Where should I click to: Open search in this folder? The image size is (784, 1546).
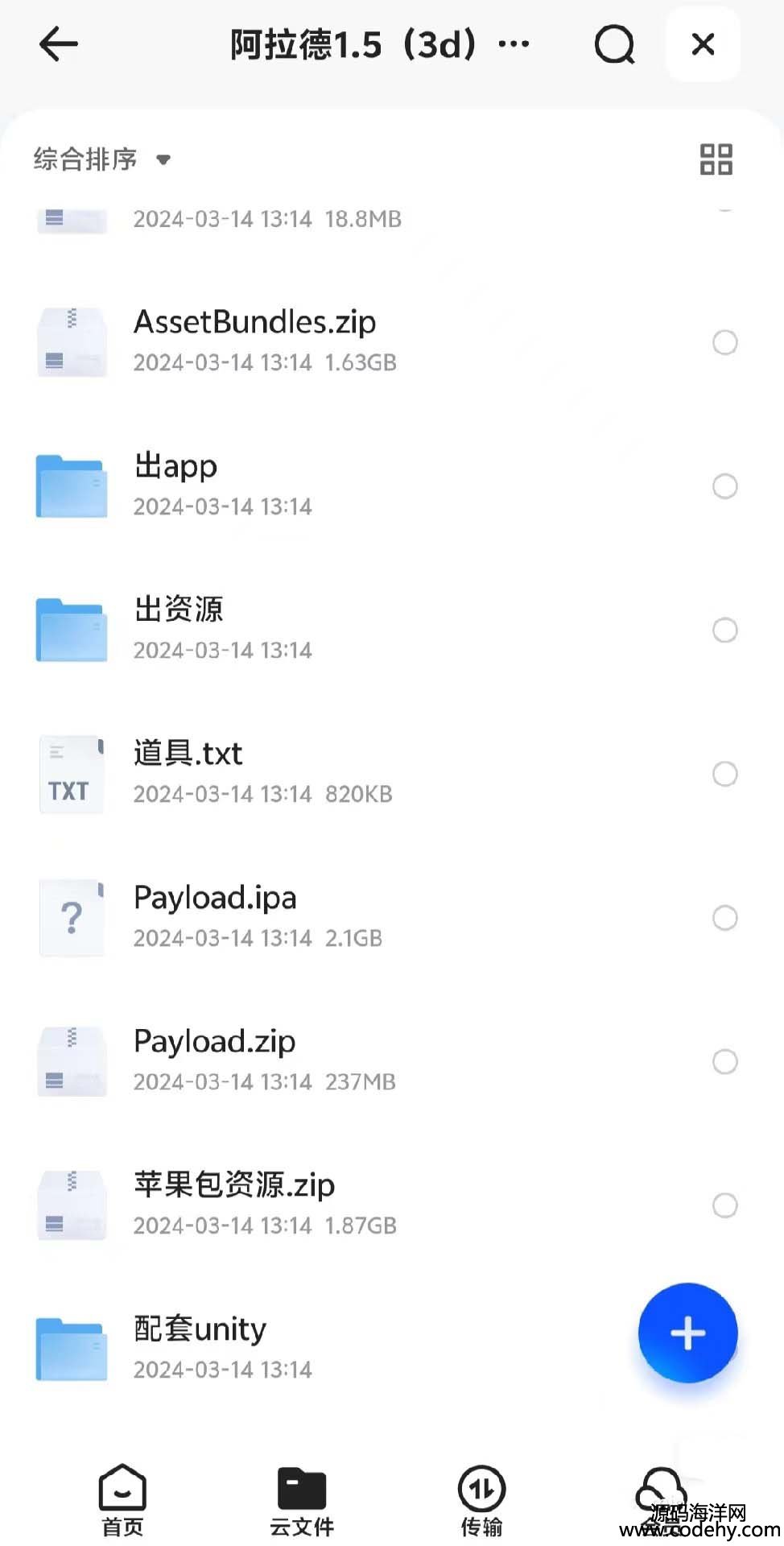tap(615, 44)
